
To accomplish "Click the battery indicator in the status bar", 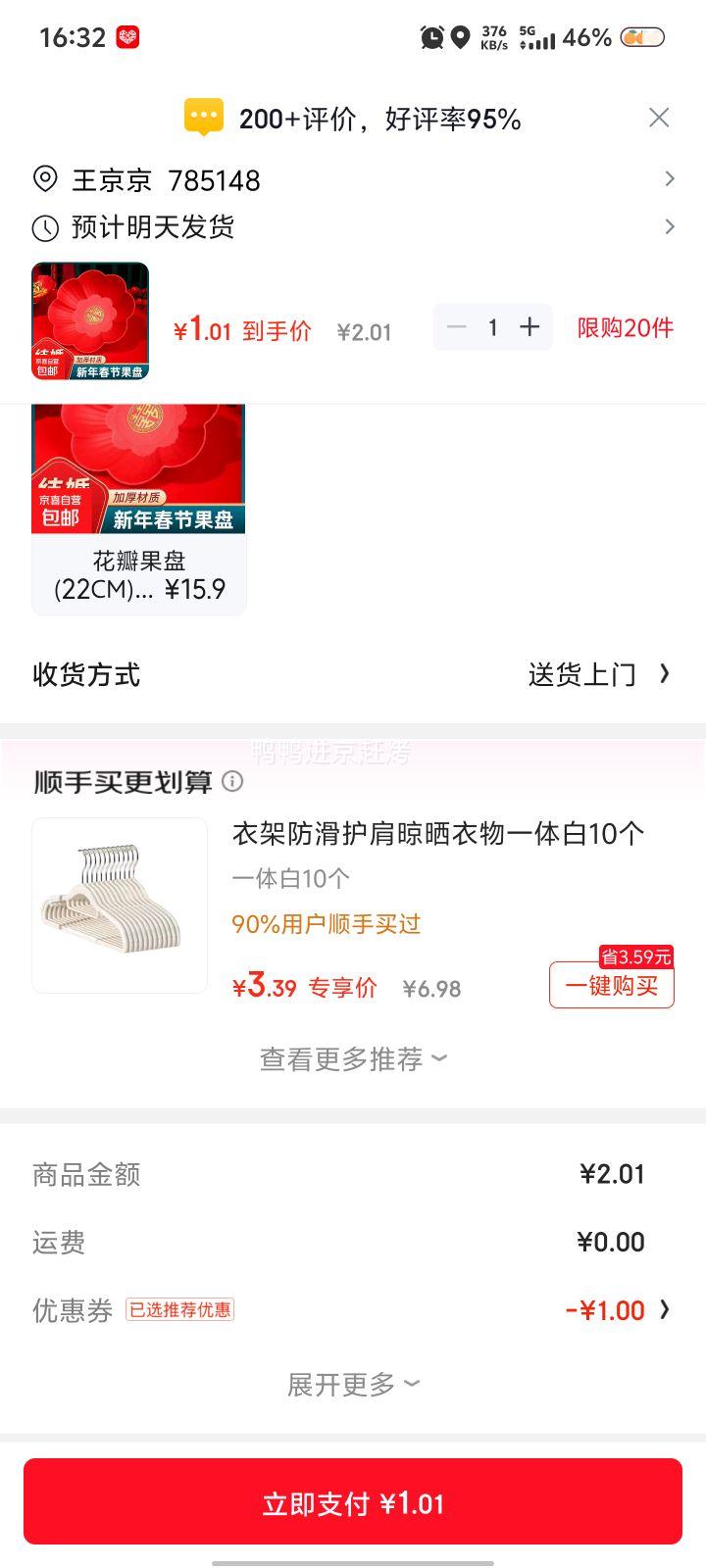I will (x=642, y=35).
